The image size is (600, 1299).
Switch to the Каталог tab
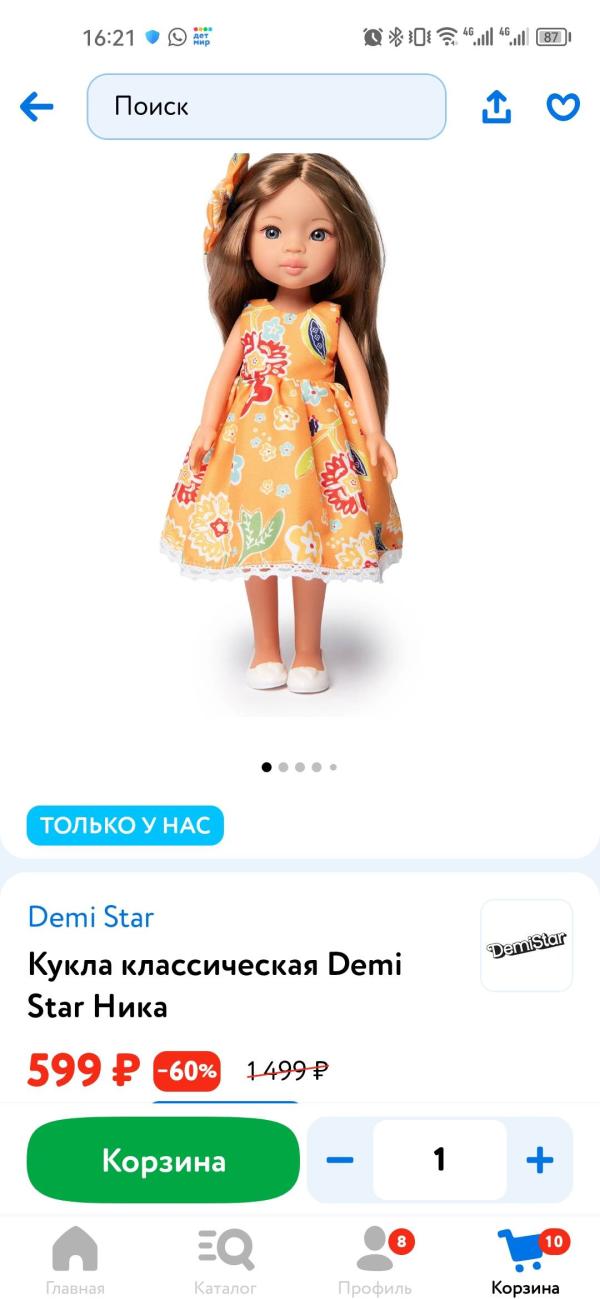[x=225, y=1260]
